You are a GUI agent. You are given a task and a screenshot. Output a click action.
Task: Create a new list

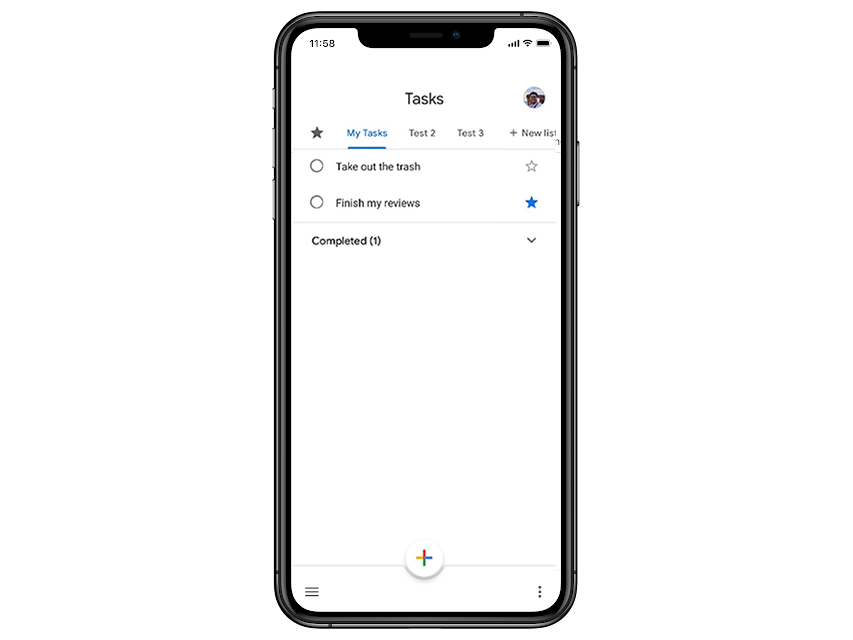532,133
